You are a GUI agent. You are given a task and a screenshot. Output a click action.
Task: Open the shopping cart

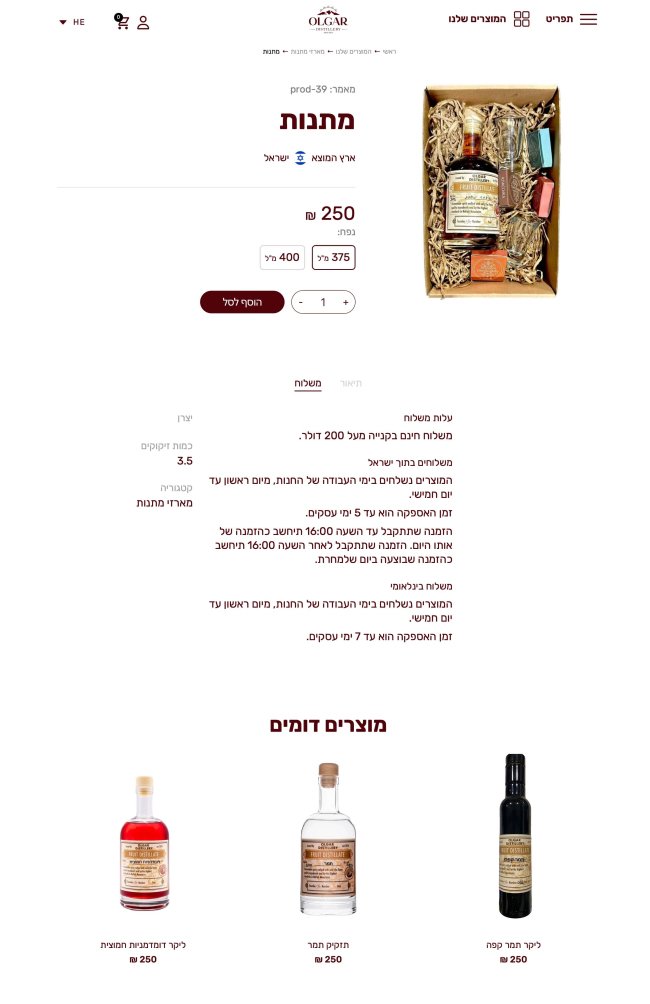coord(122,21)
